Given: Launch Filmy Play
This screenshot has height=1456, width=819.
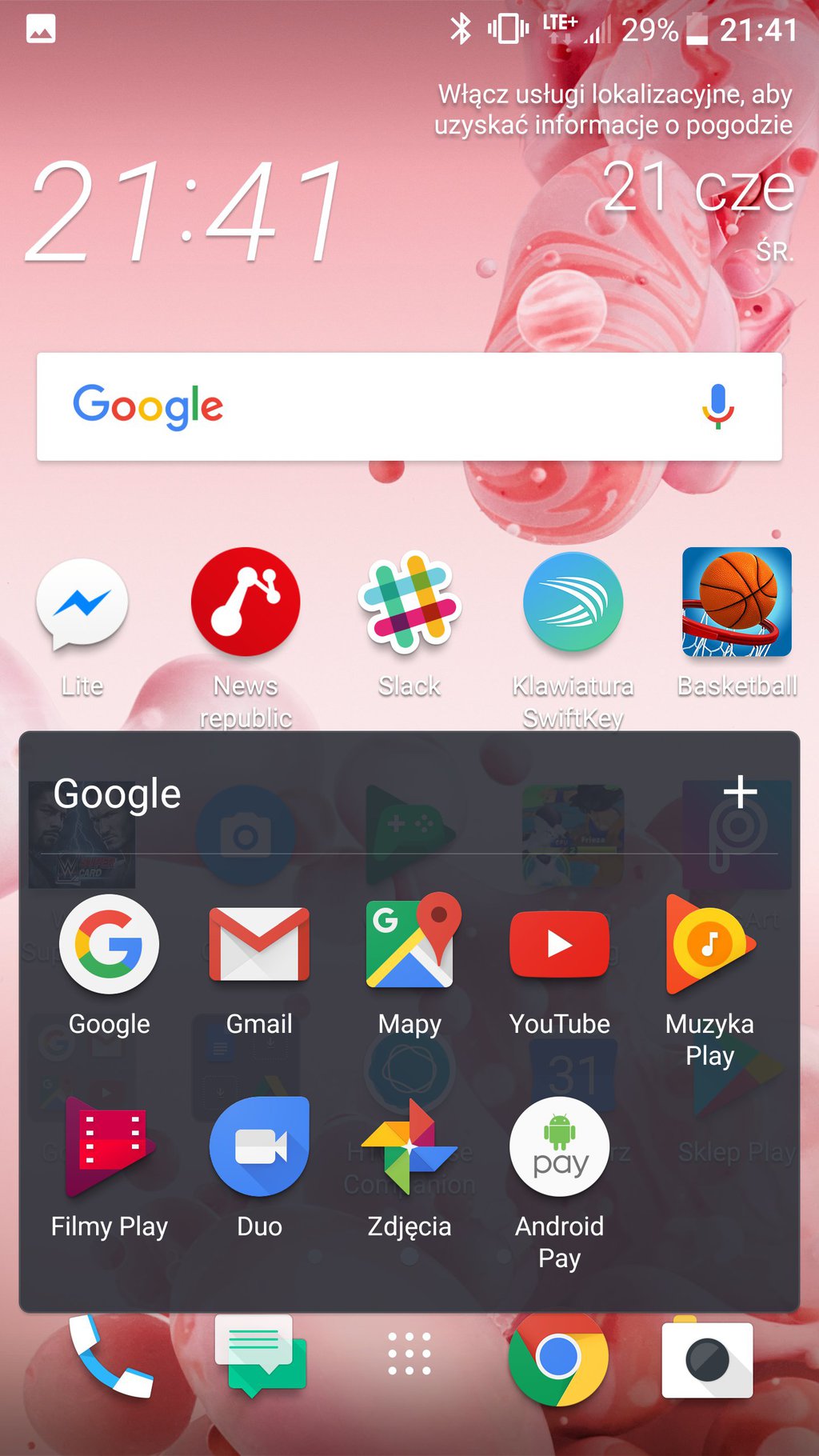Looking at the screenshot, I should point(110,1147).
